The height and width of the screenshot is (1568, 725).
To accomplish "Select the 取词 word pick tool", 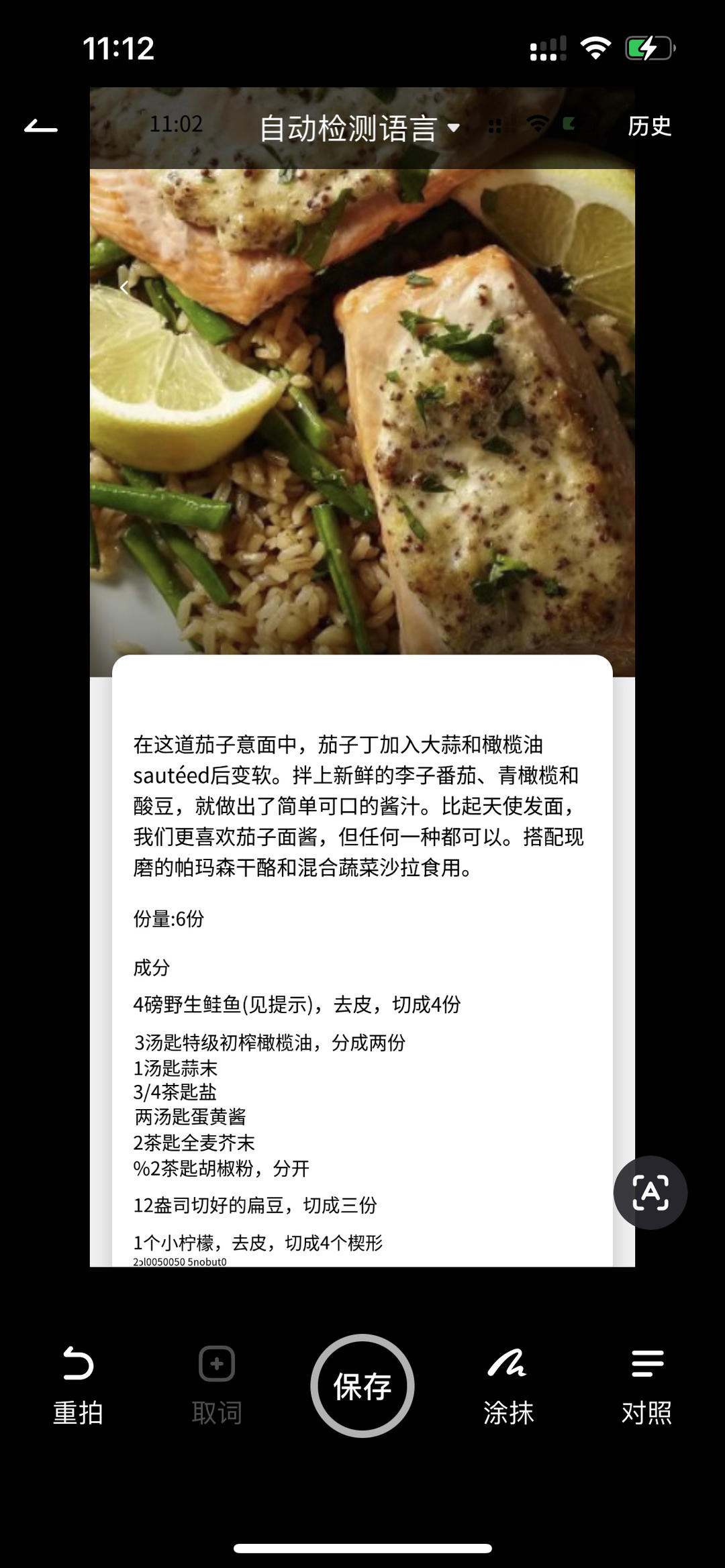I will pyautogui.click(x=216, y=1384).
